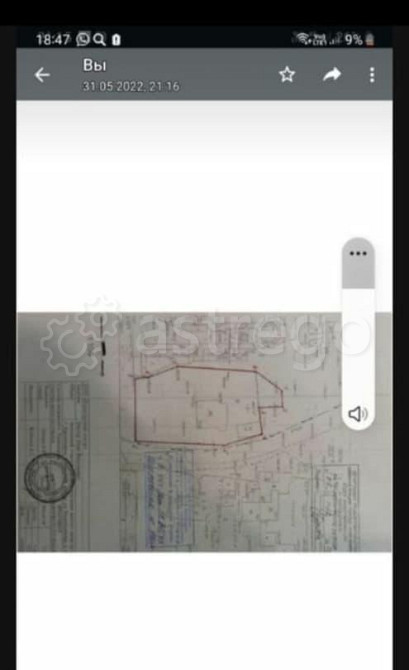Screen dimensions: 409x670
Task: Star this image message
Action: coord(287,74)
